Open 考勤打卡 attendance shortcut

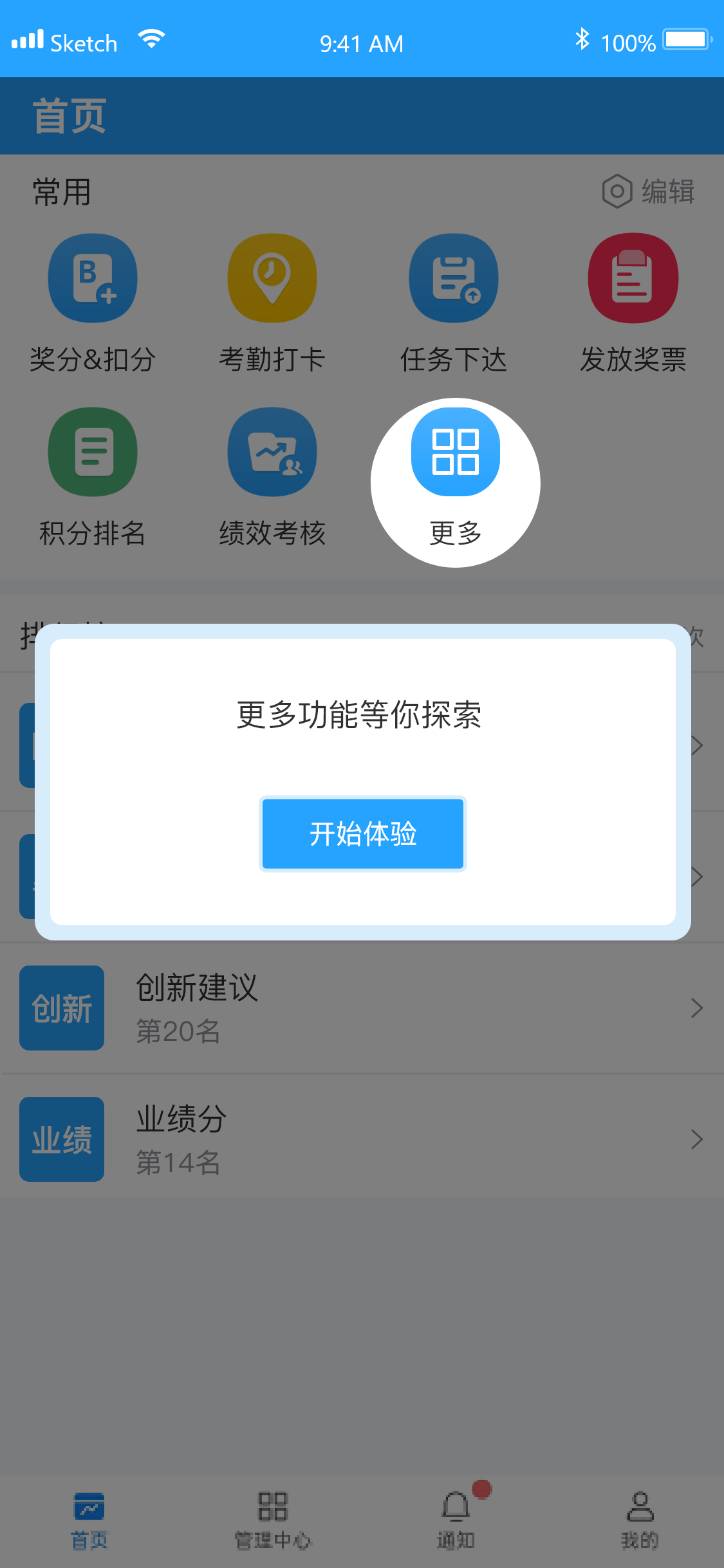tap(272, 279)
